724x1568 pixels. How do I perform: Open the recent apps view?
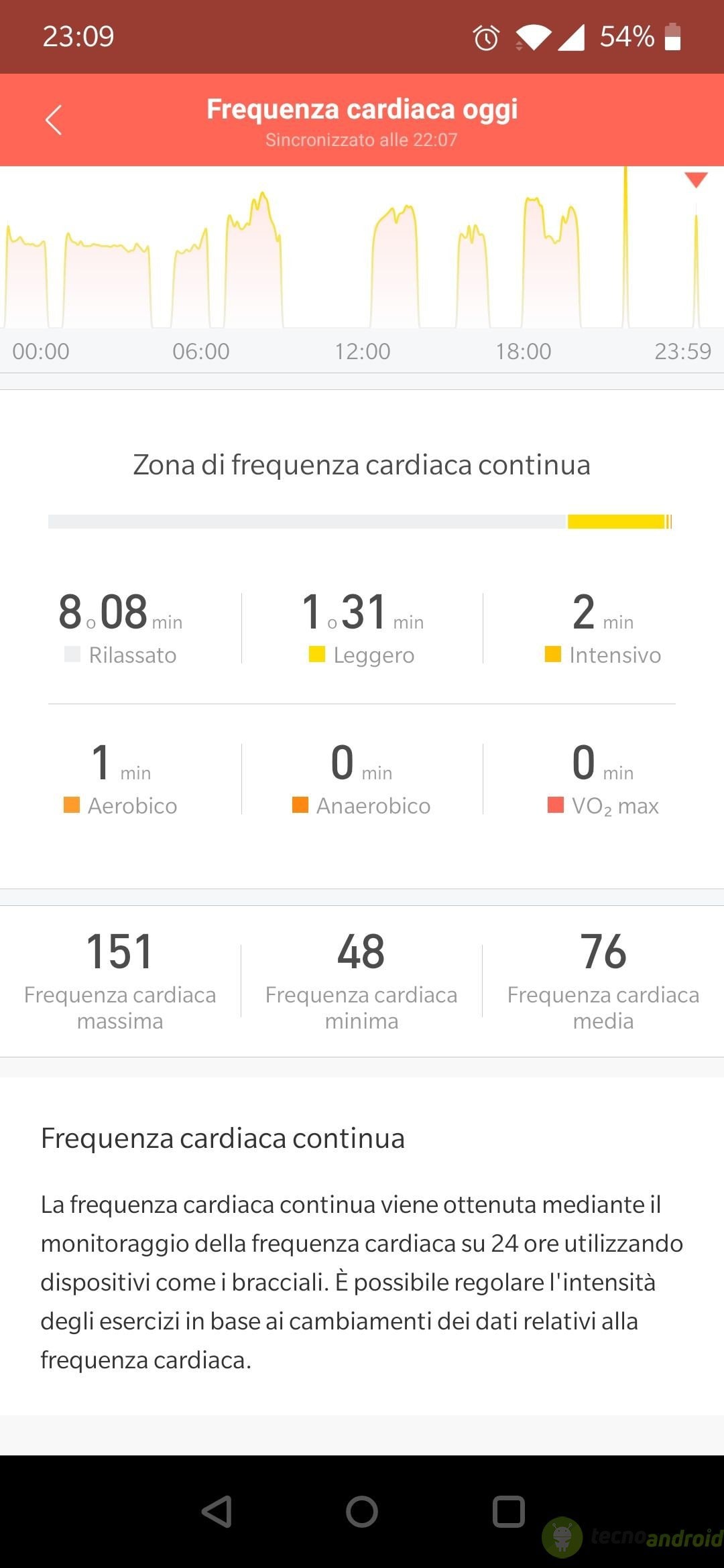pos(508,1512)
